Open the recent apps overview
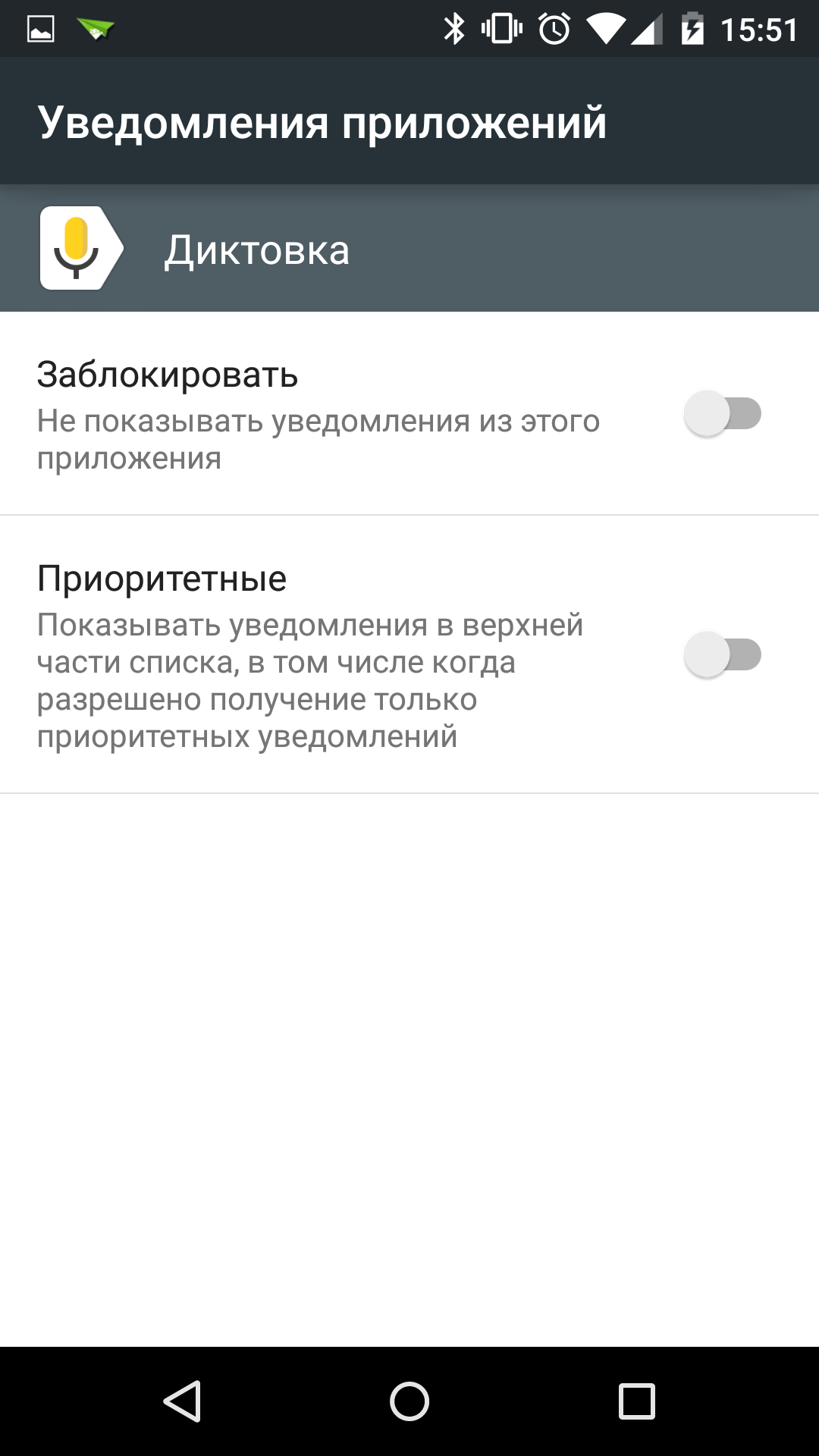Viewport: 819px width, 1456px height. (x=636, y=1401)
